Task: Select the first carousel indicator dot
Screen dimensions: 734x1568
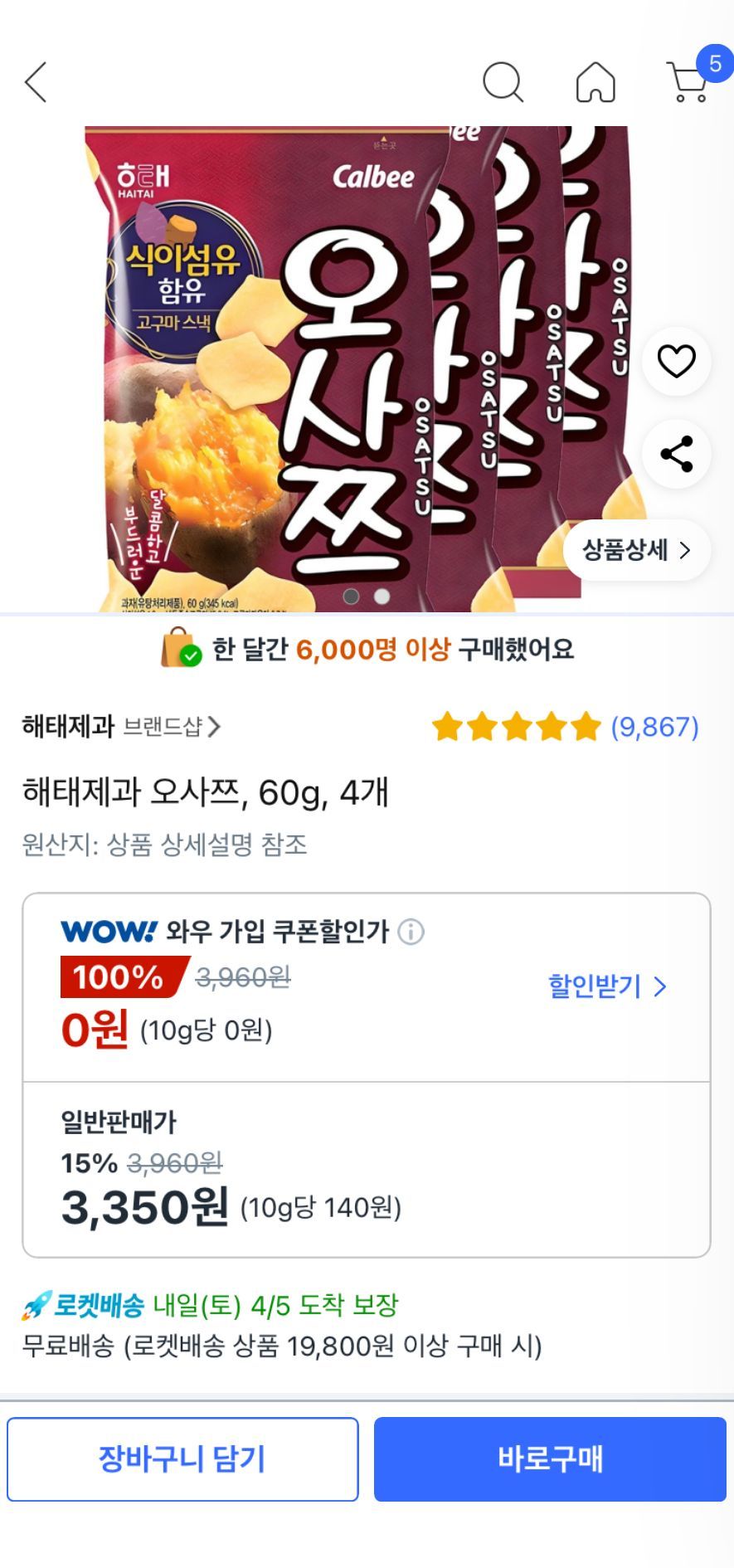Action: tap(352, 596)
